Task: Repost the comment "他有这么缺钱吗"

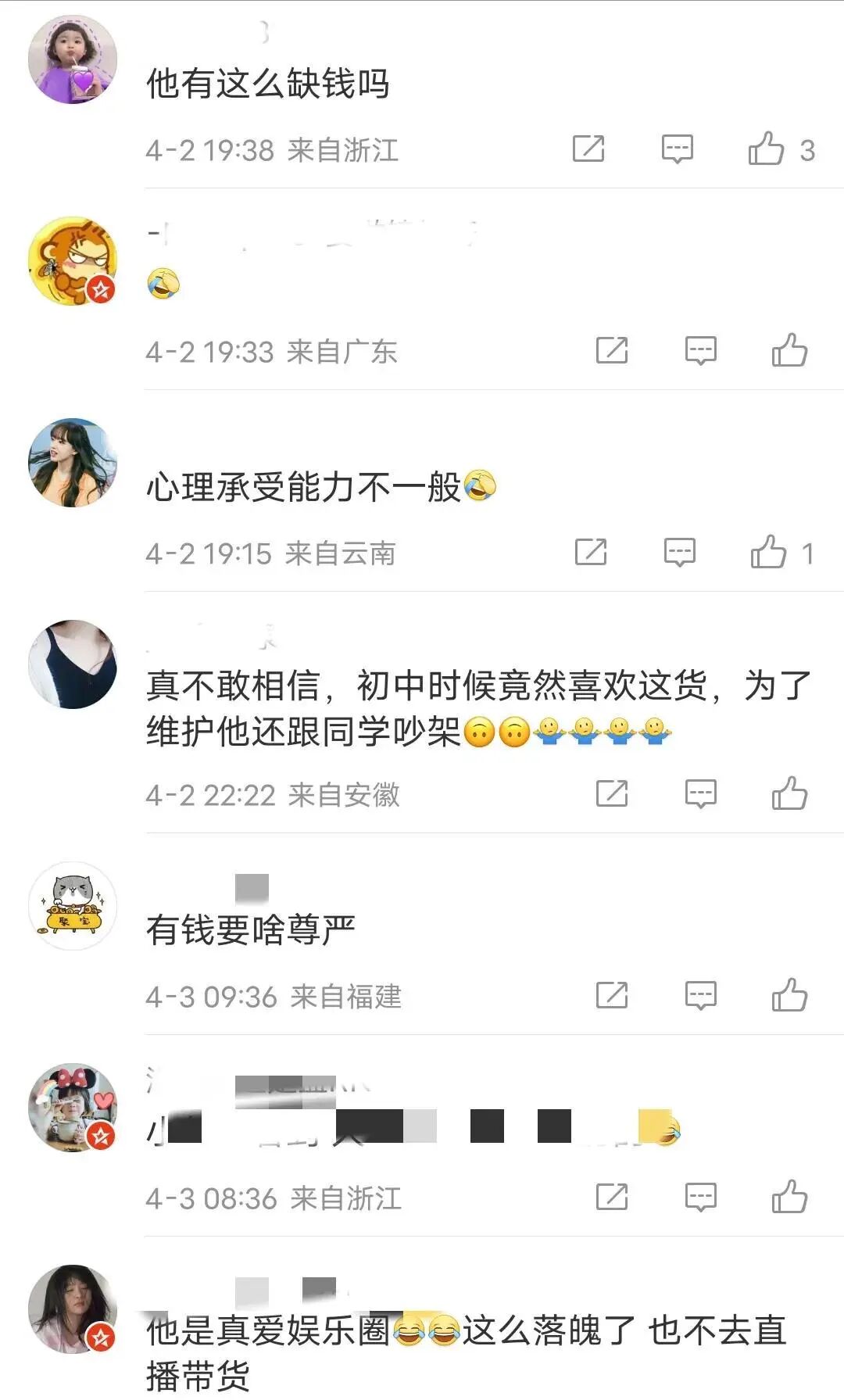Action: [x=588, y=149]
